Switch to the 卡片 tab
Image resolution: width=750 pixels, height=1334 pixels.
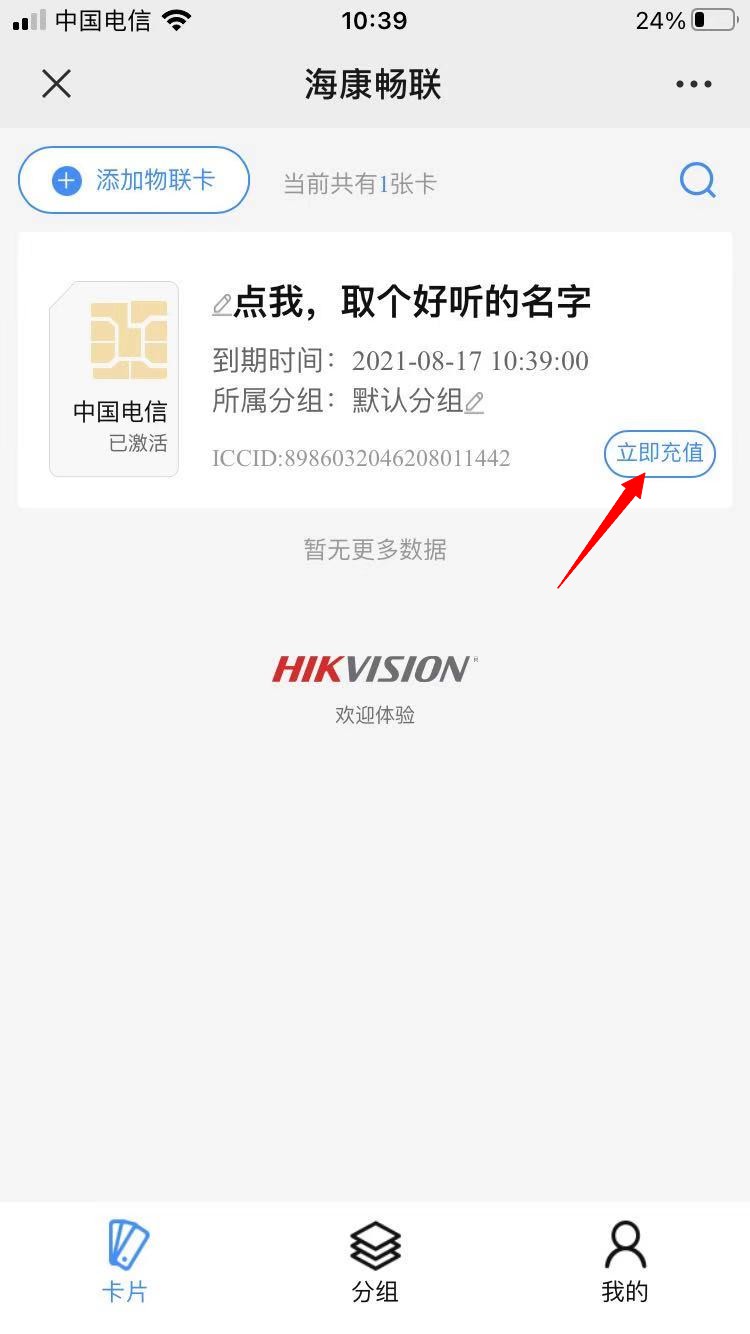click(x=125, y=1261)
